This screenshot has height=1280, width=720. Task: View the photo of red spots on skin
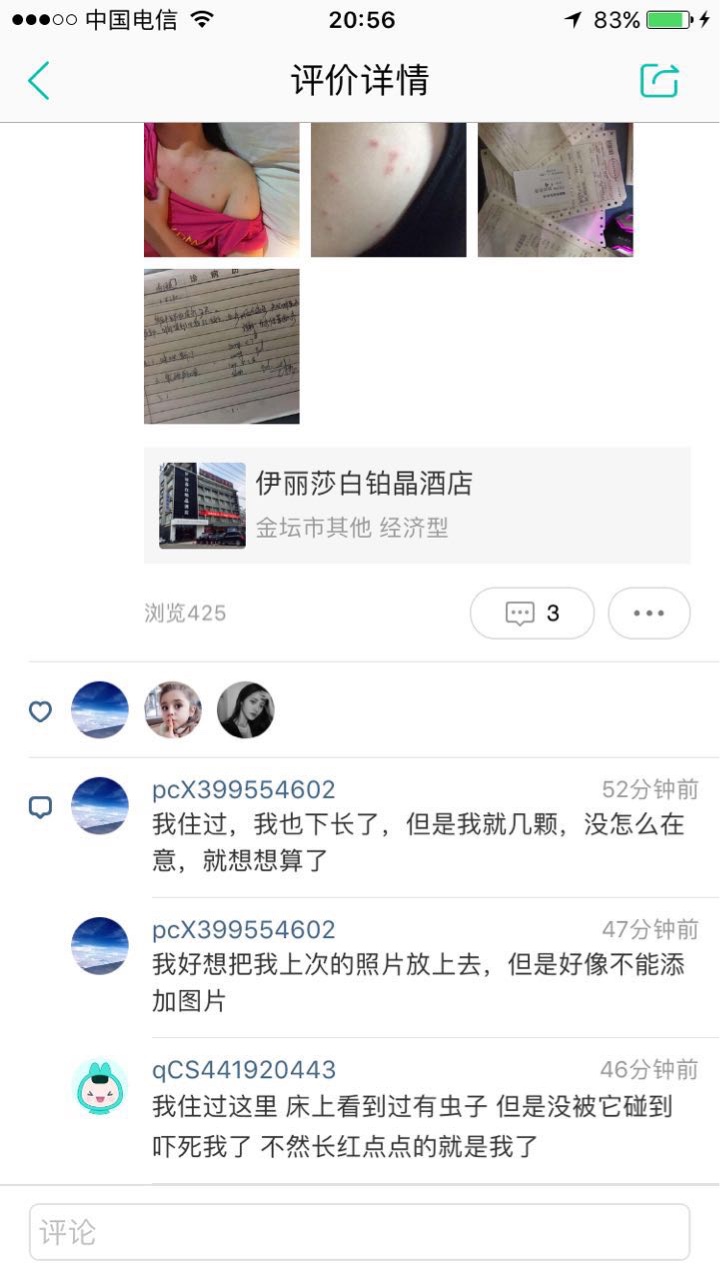388,190
